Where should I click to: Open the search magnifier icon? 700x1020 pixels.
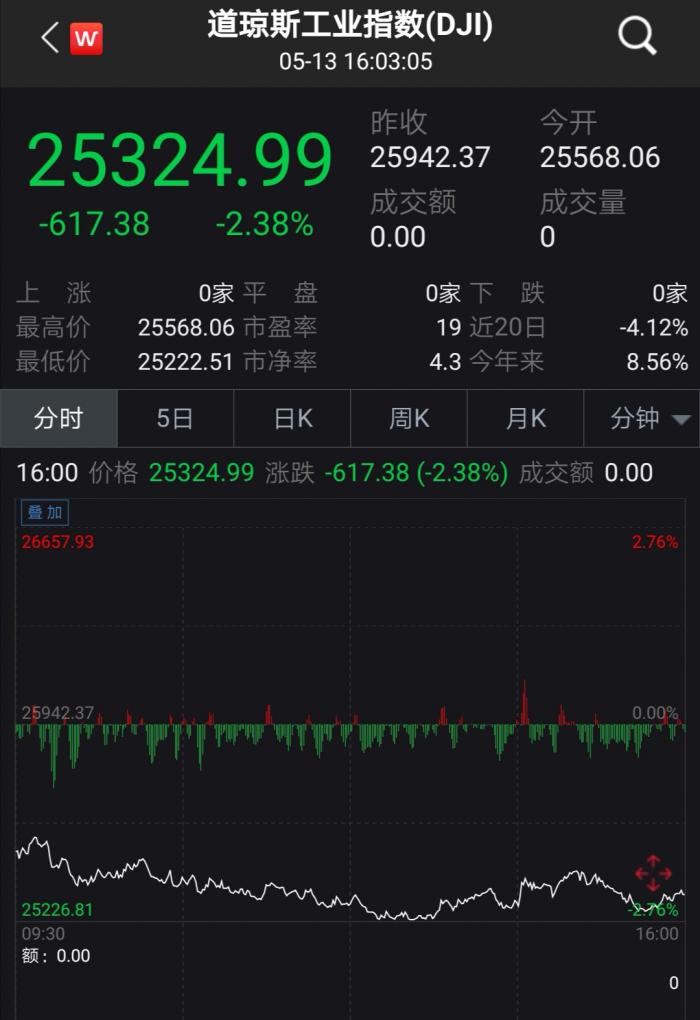637,38
